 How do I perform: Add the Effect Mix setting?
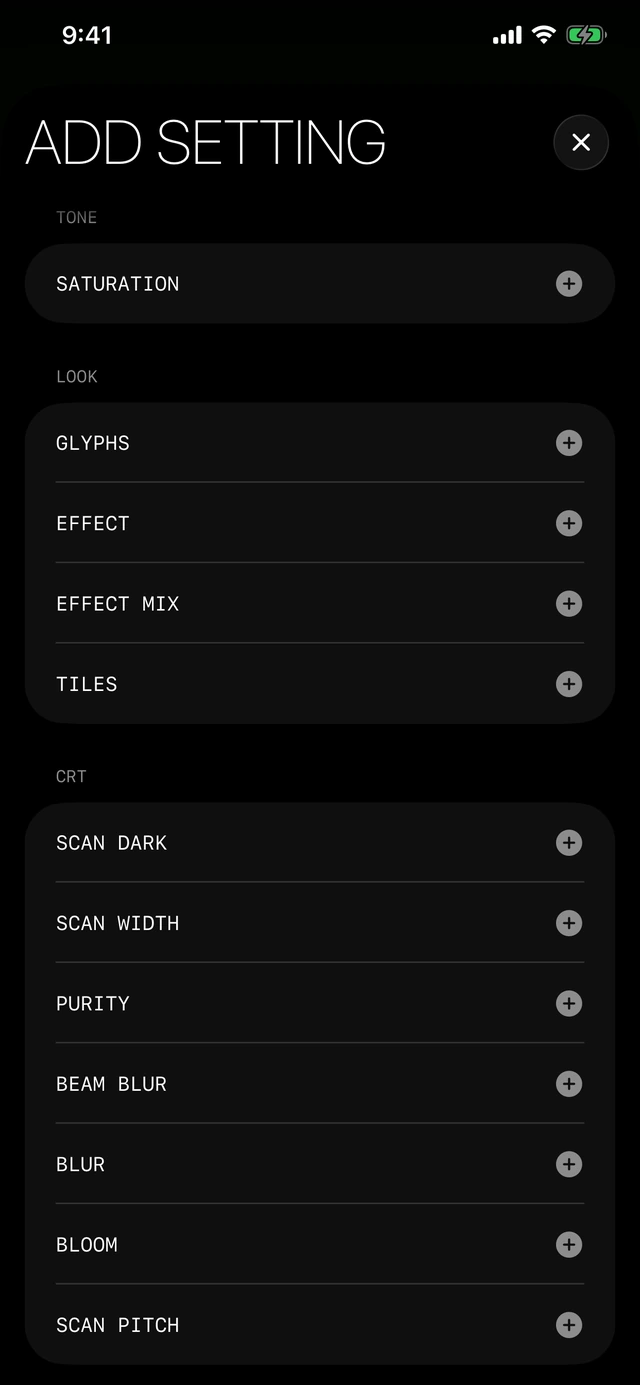point(569,604)
